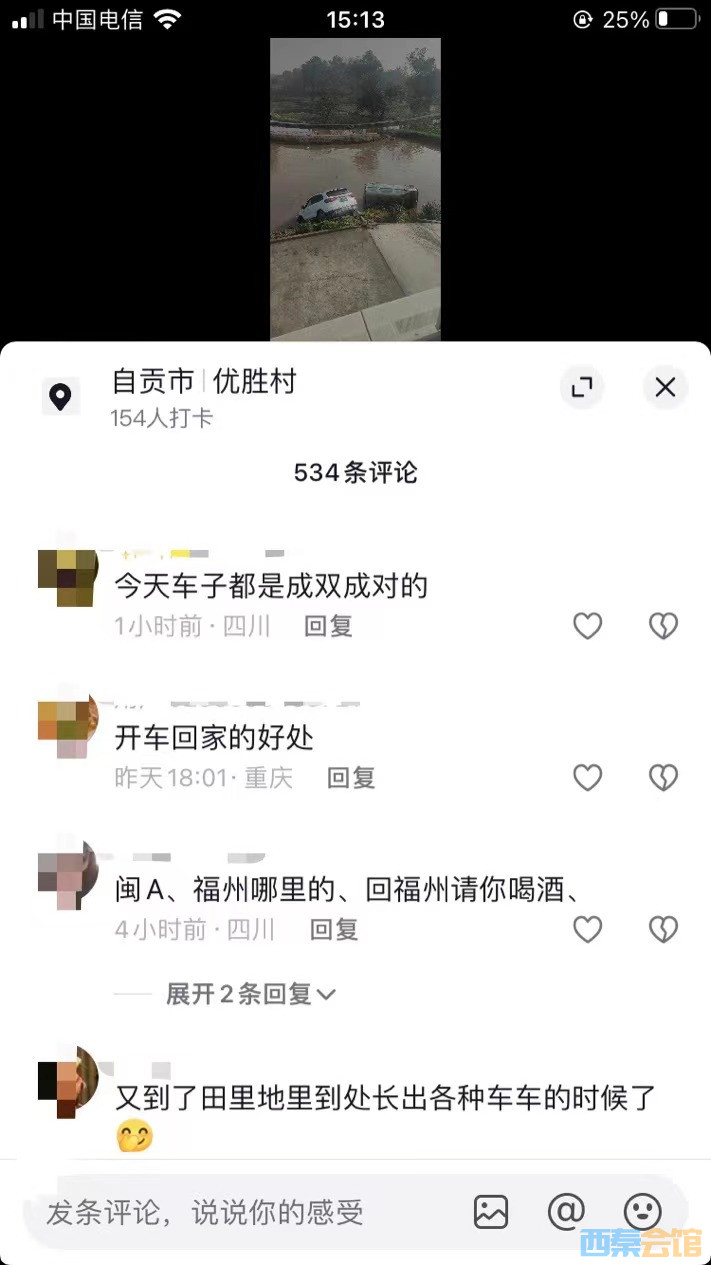Attach an image to the comment
Screen dimensions: 711x1265
pos(491,1212)
